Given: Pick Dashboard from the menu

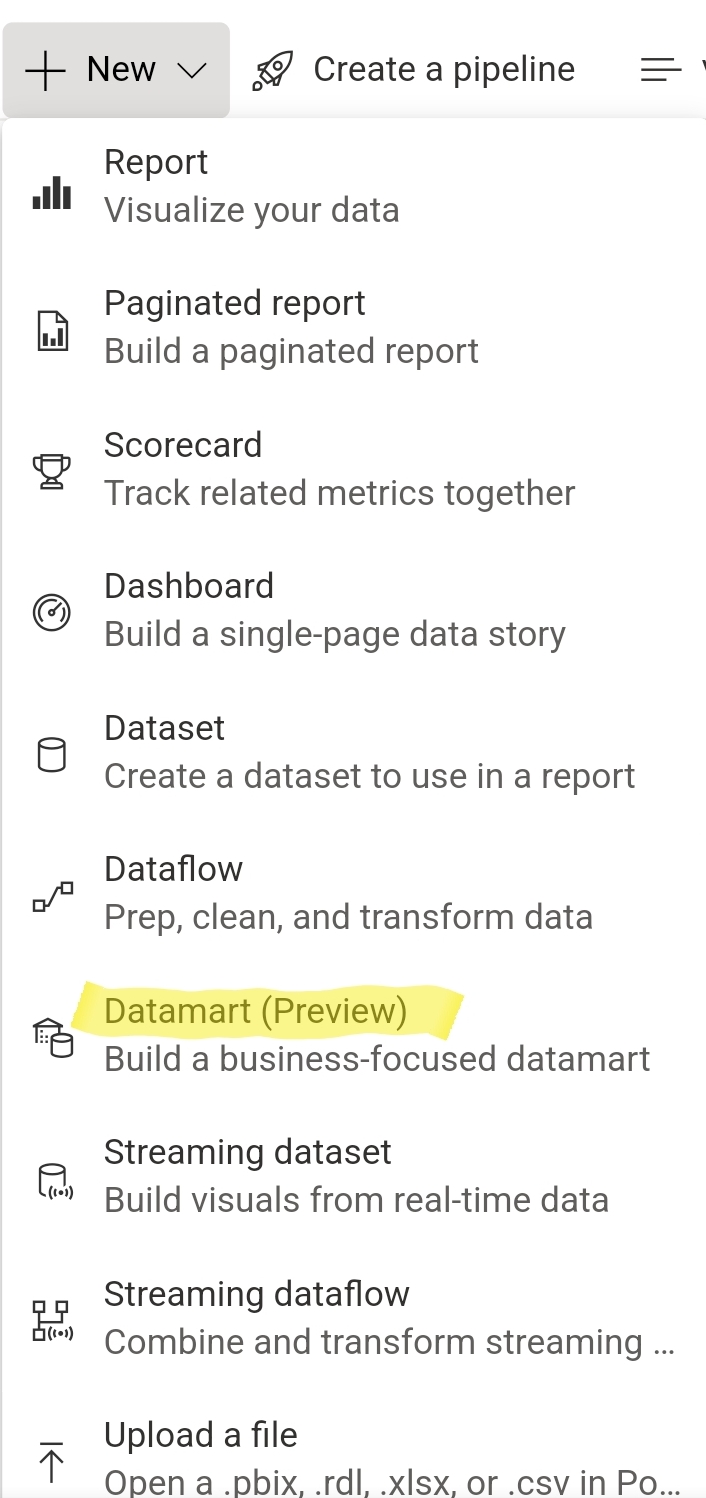Looking at the screenshot, I should [x=353, y=610].
